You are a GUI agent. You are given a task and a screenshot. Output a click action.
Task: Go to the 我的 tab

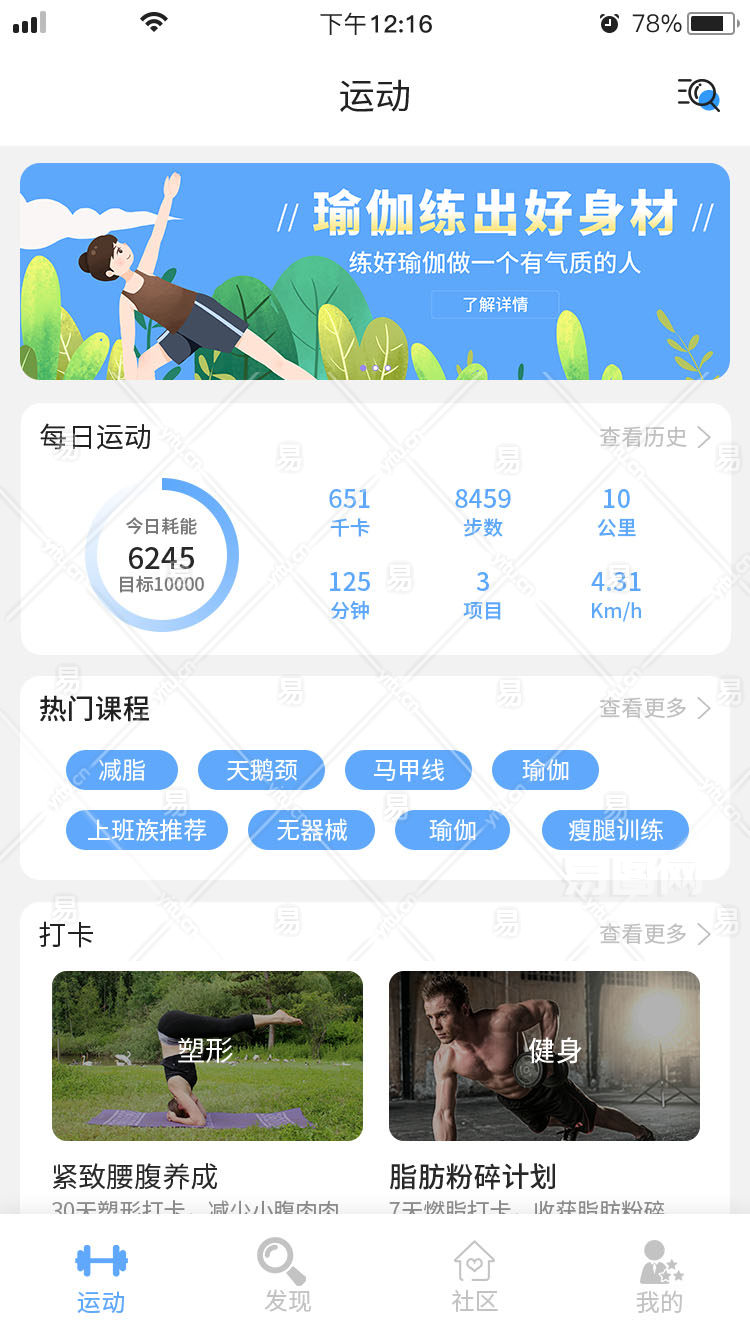tap(660, 1274)
